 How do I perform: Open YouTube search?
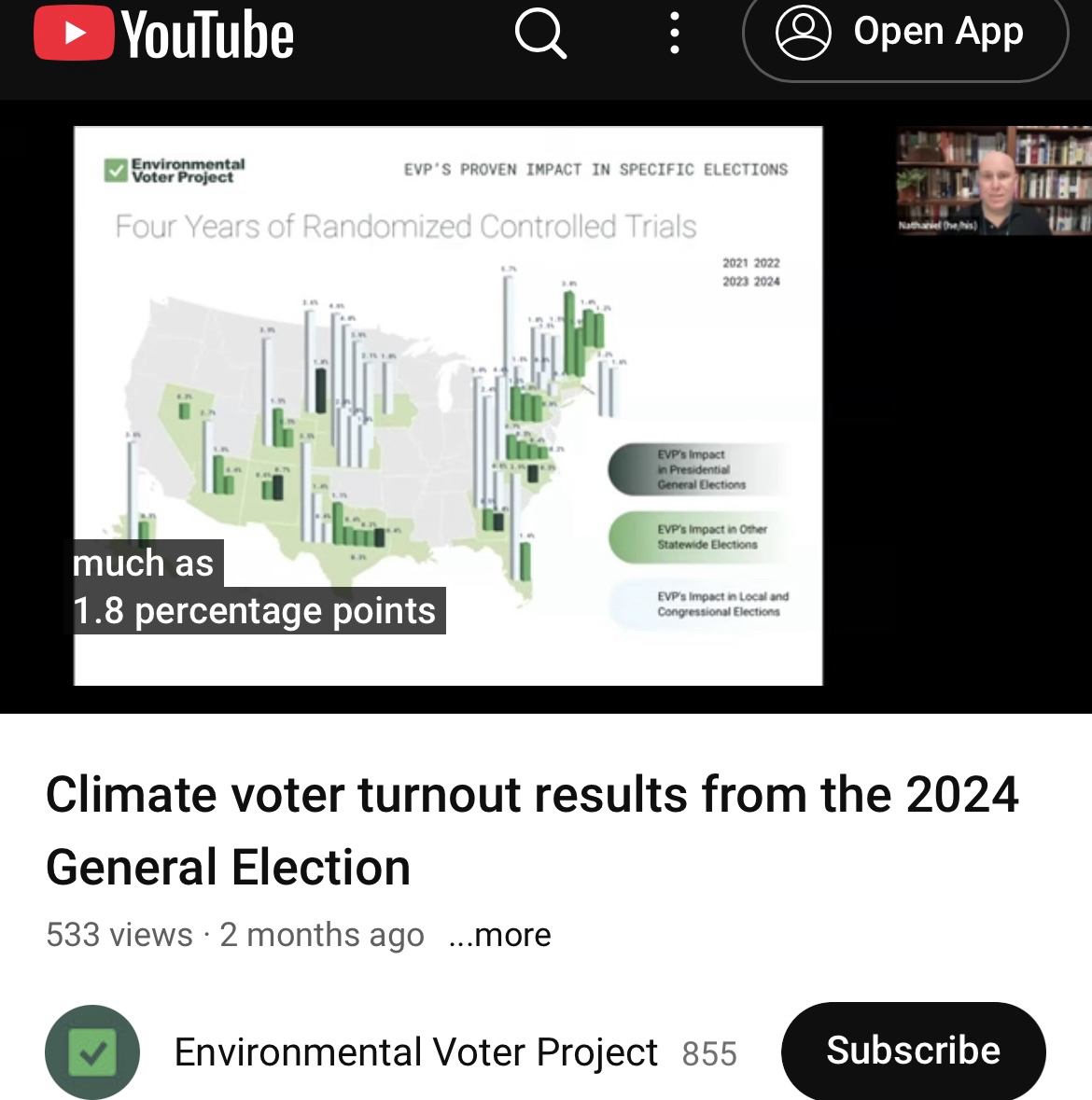540,35
